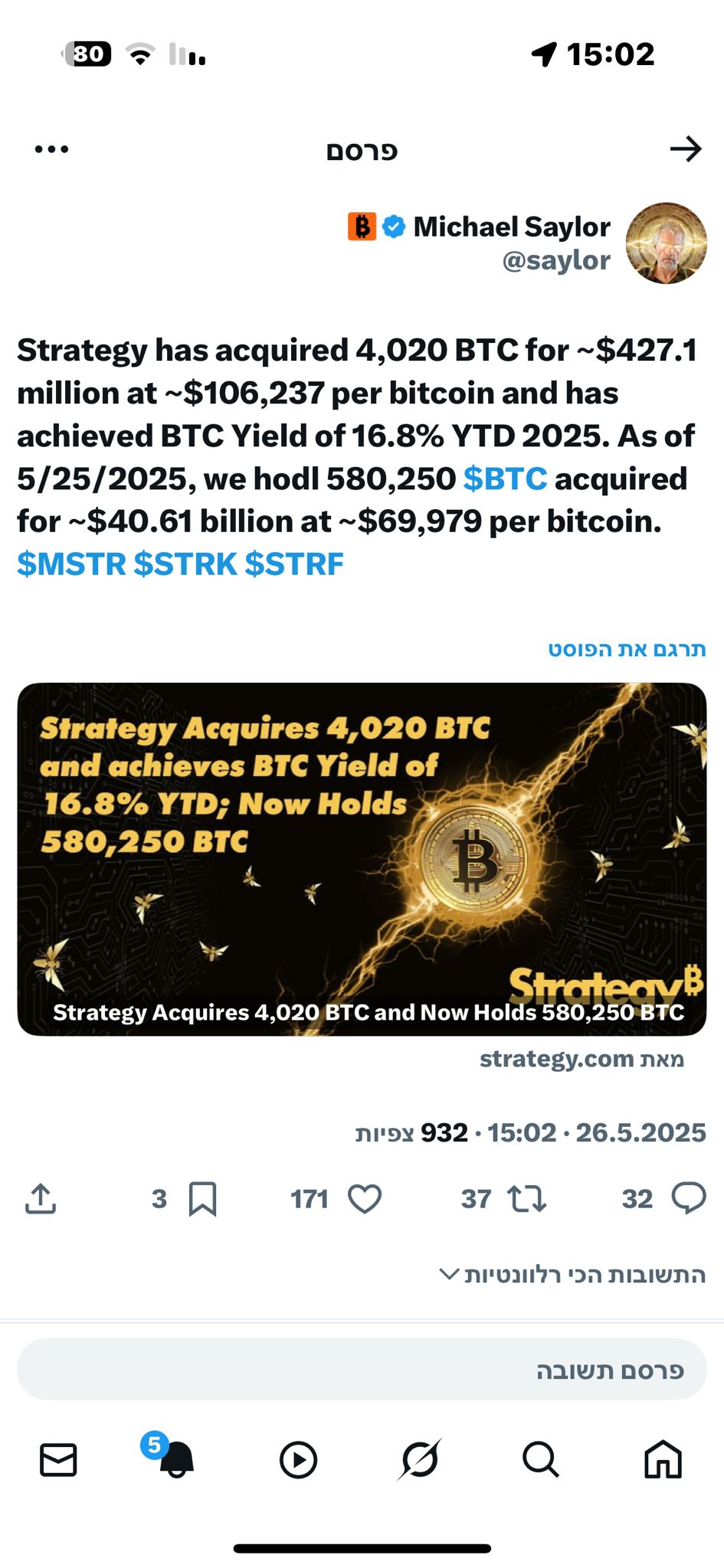
Task: Share this post
Action: [x=41, y=1199]
